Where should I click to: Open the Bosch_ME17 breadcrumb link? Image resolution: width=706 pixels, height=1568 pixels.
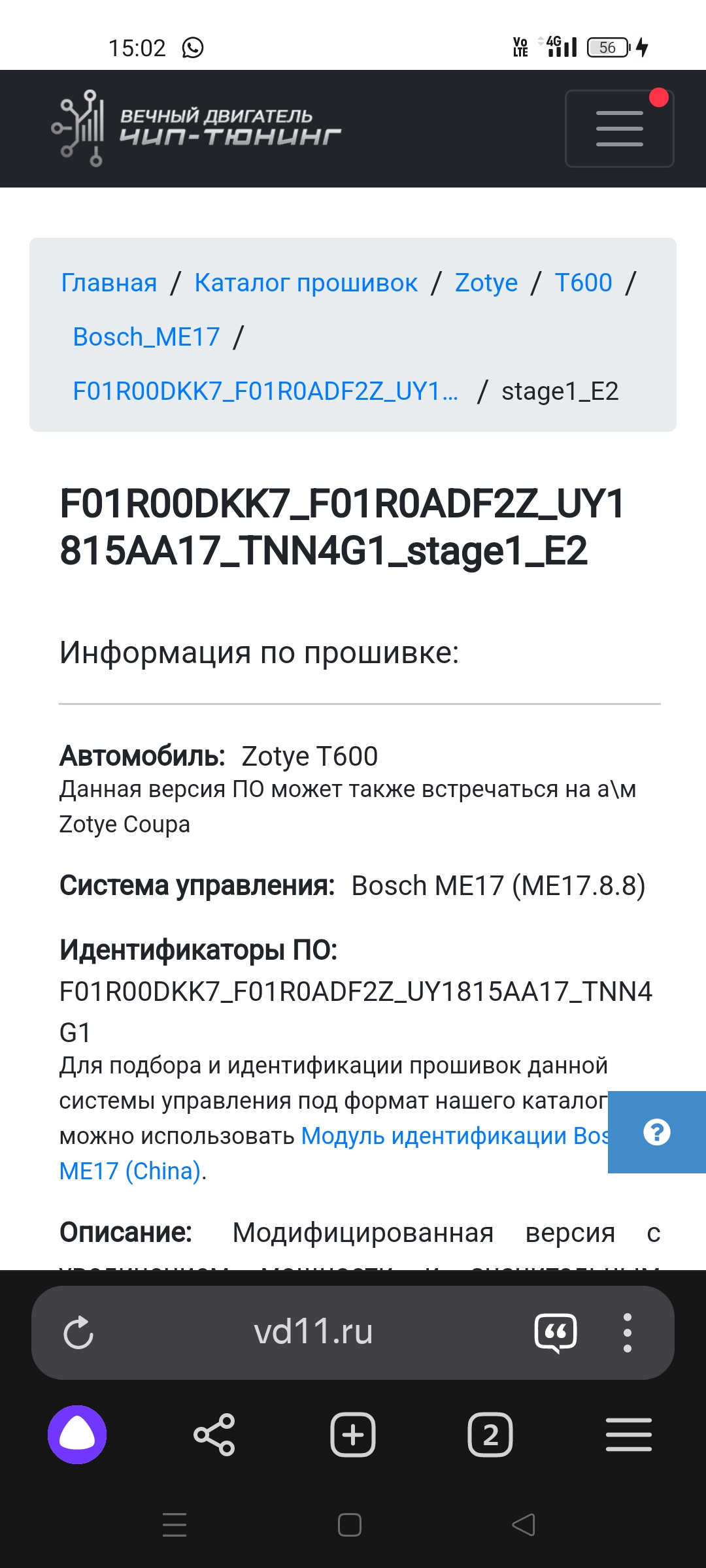point(146,337)
